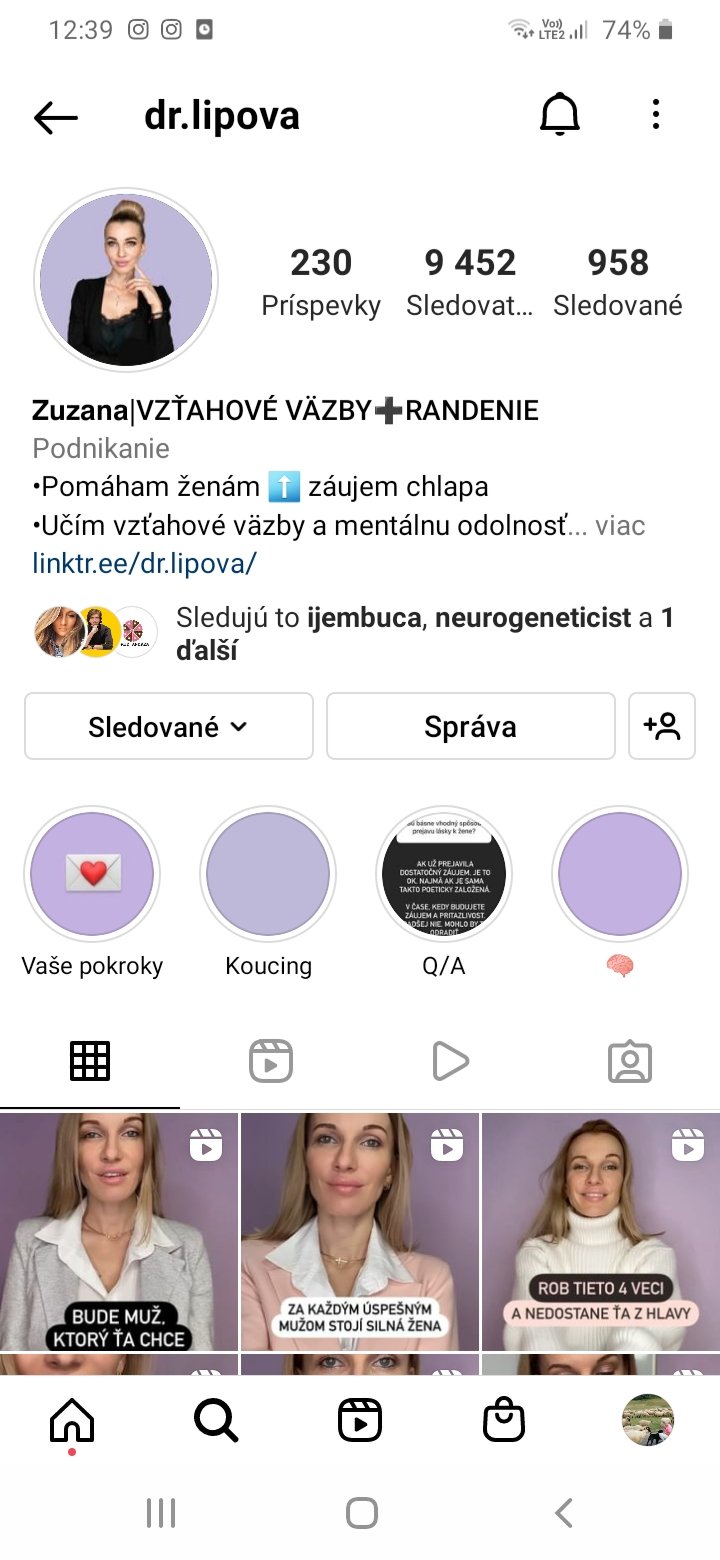
Task: View the 9 452 Sledovatelia followers list
Action: 470,281
